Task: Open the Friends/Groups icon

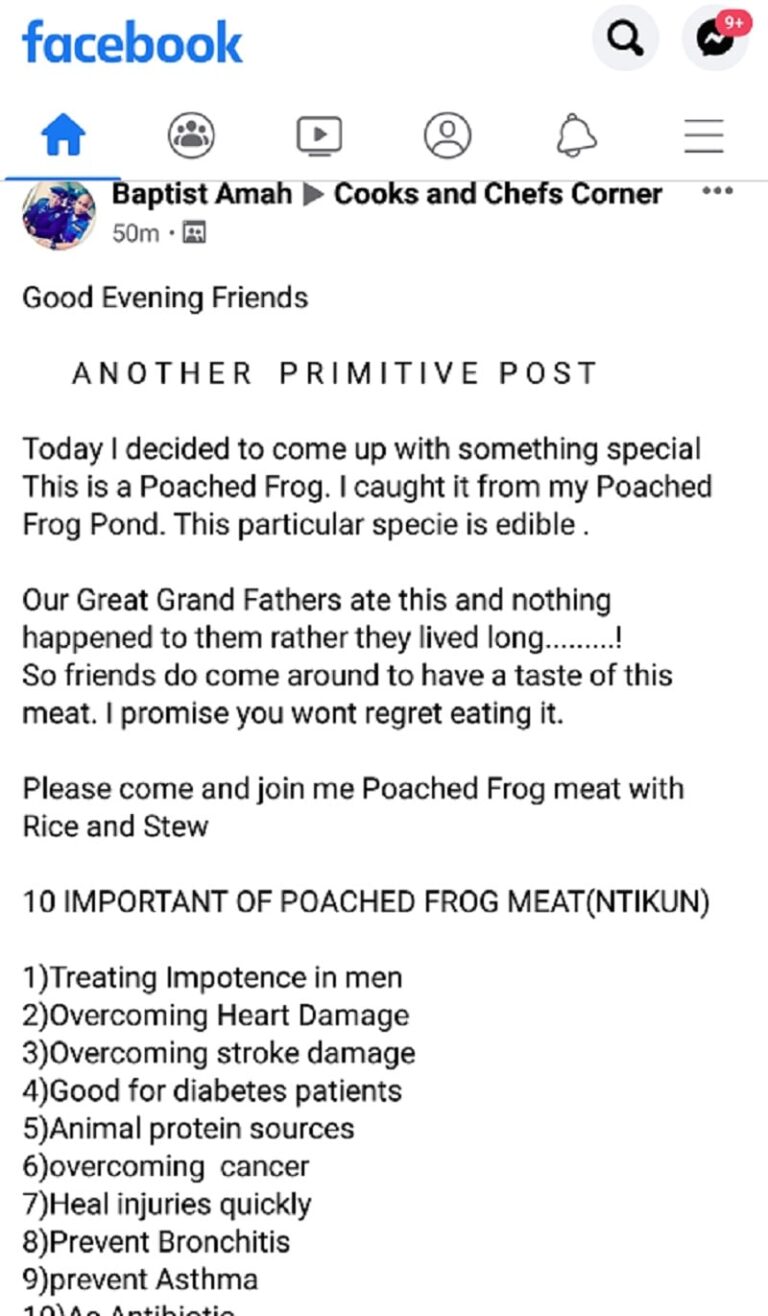Action: pos(191,133)
